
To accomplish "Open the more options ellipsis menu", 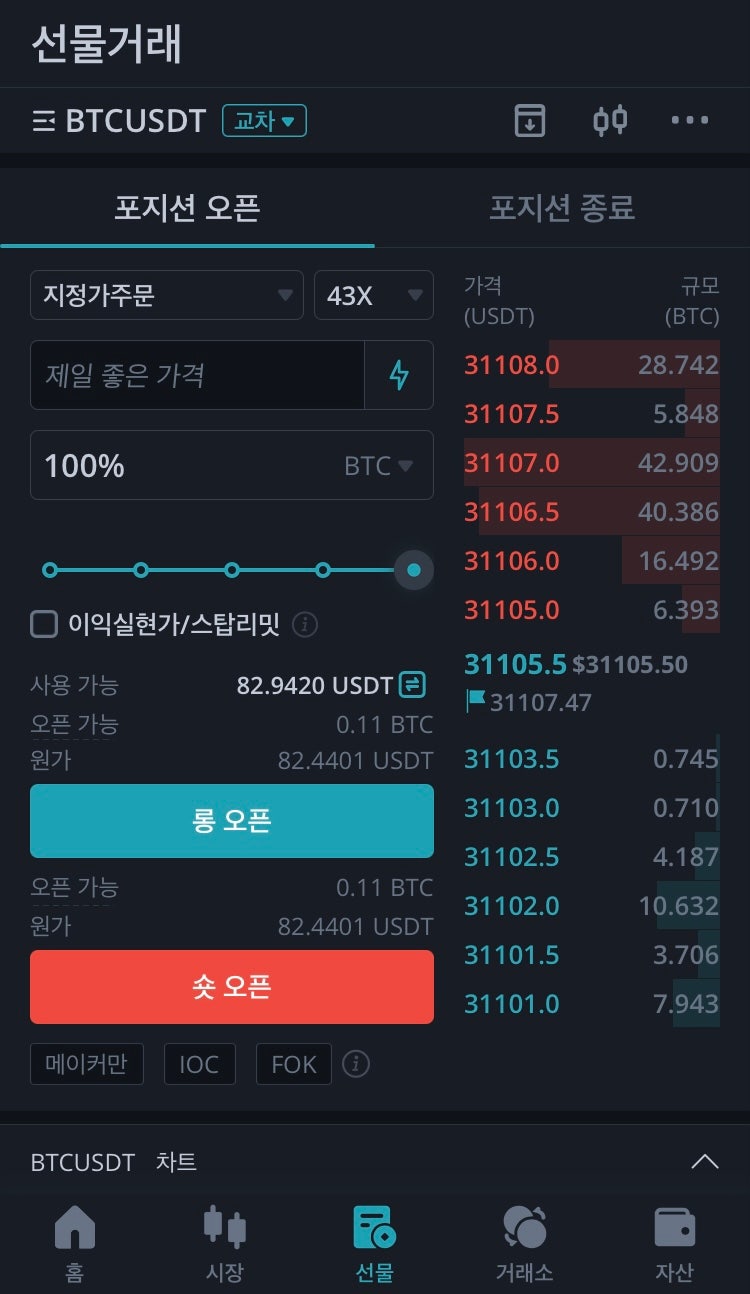I will (690, 120).
